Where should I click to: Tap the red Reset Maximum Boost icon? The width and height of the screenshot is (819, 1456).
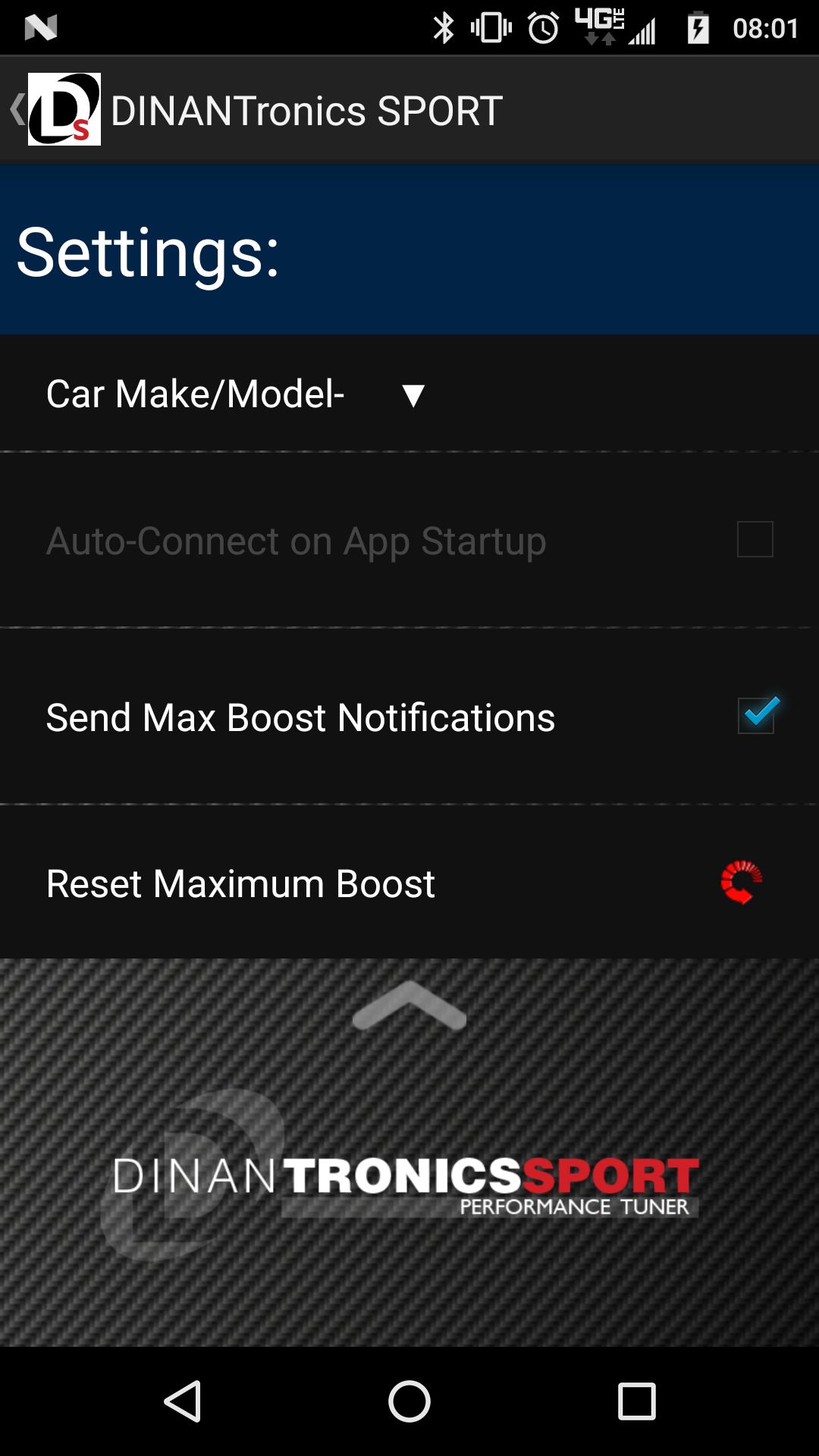click(x=741, y=883)
